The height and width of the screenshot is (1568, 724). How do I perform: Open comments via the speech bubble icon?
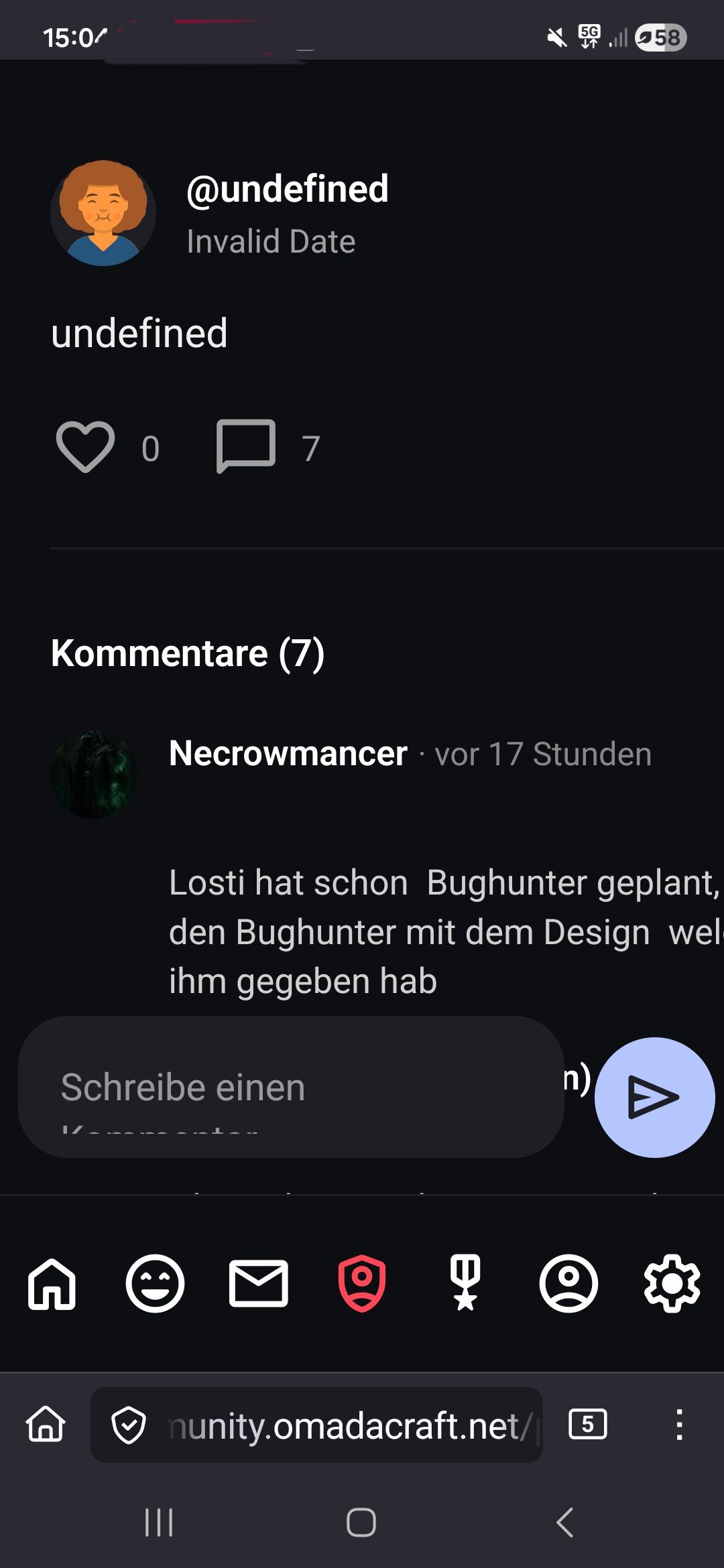coord(246,446)
